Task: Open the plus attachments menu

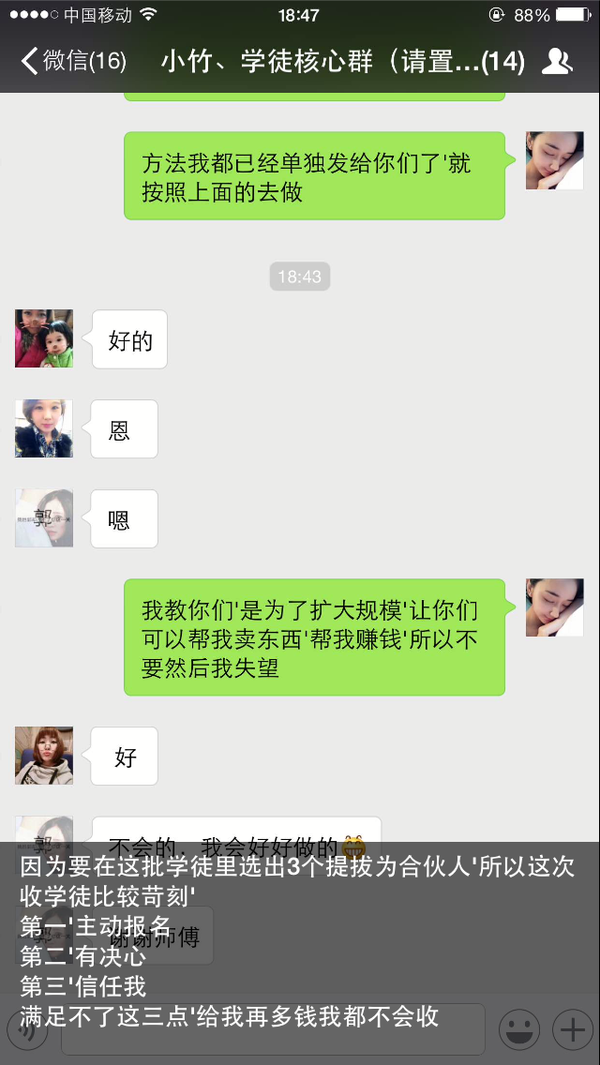Action: pyautogui.click(x=573, y=1029)
